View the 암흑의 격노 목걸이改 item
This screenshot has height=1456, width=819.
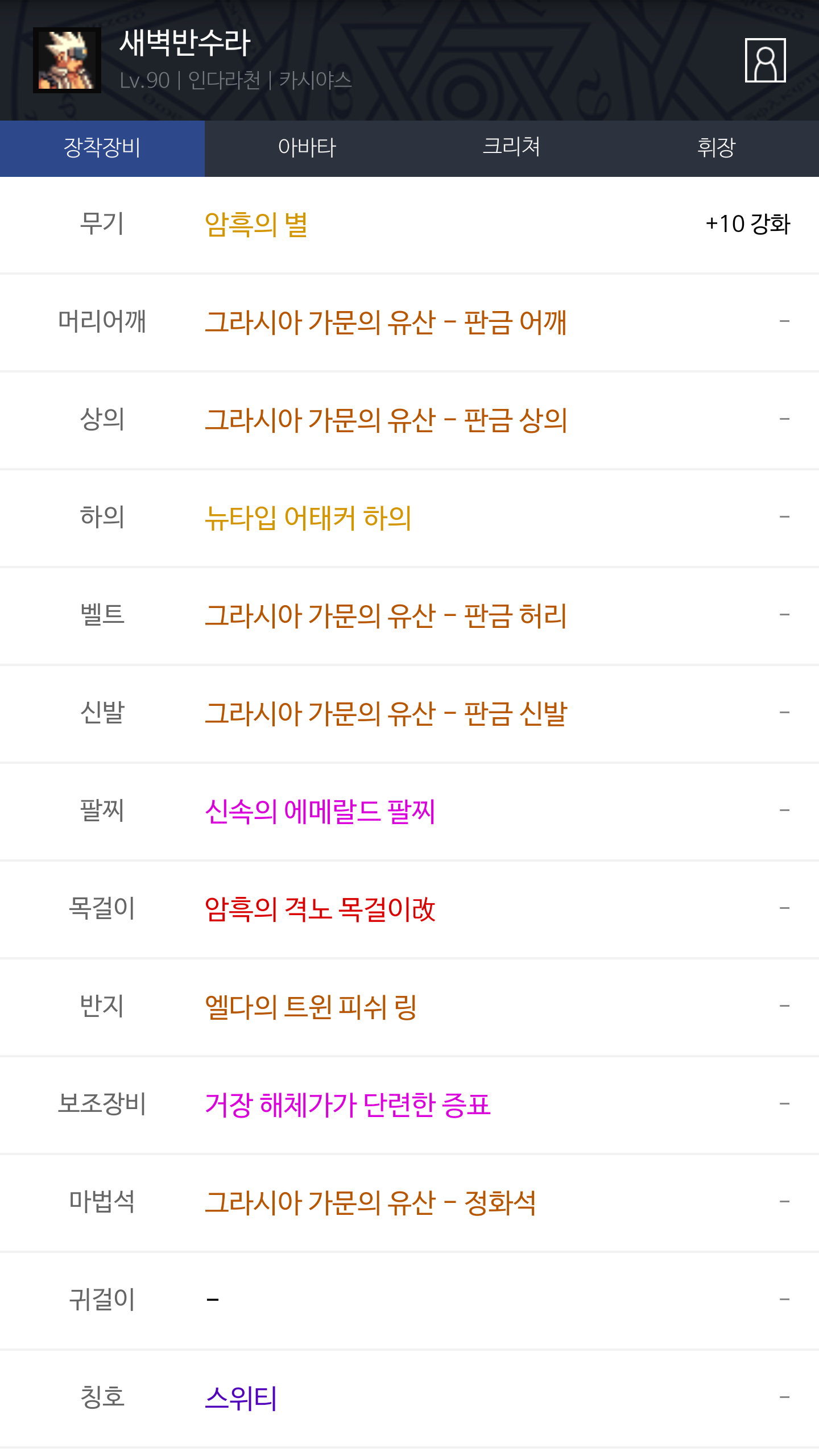320,909
